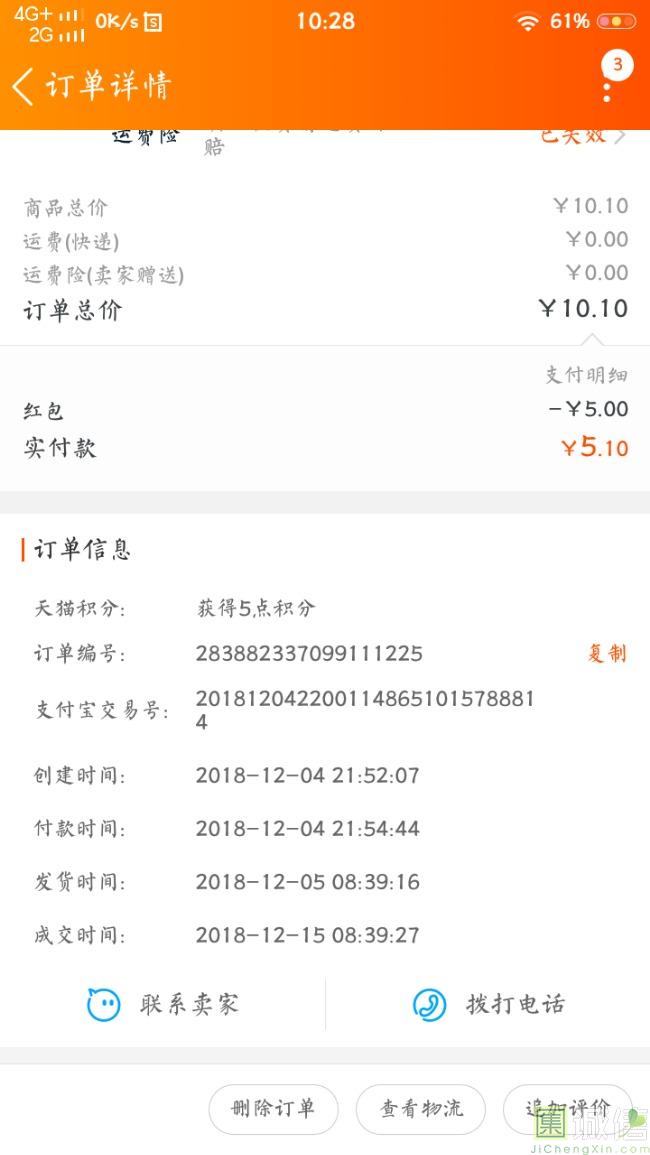
Task: Open the overflow menu with badge
Action: pos(607,88)
